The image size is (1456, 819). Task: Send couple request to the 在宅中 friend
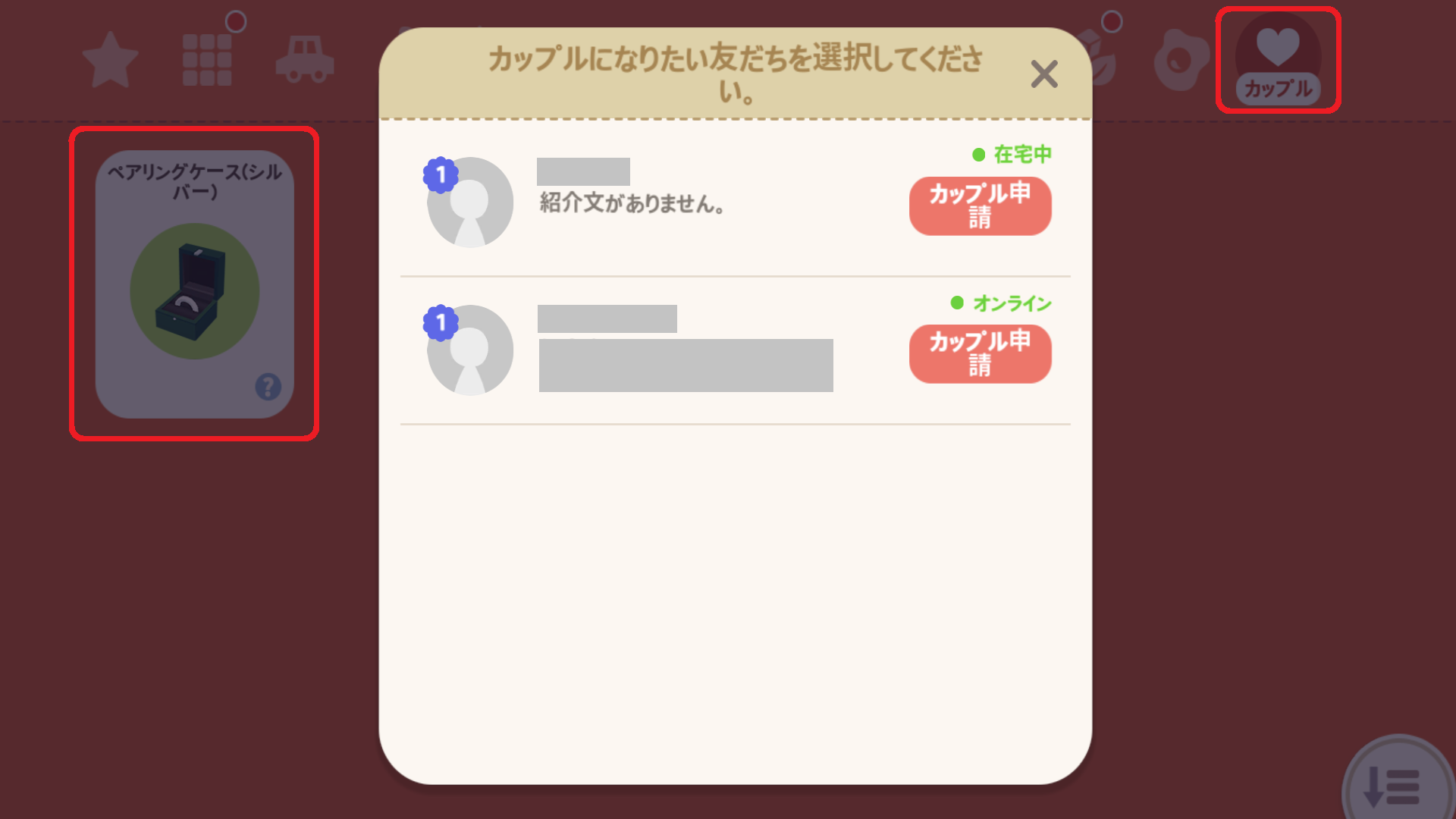pos(980,206)
